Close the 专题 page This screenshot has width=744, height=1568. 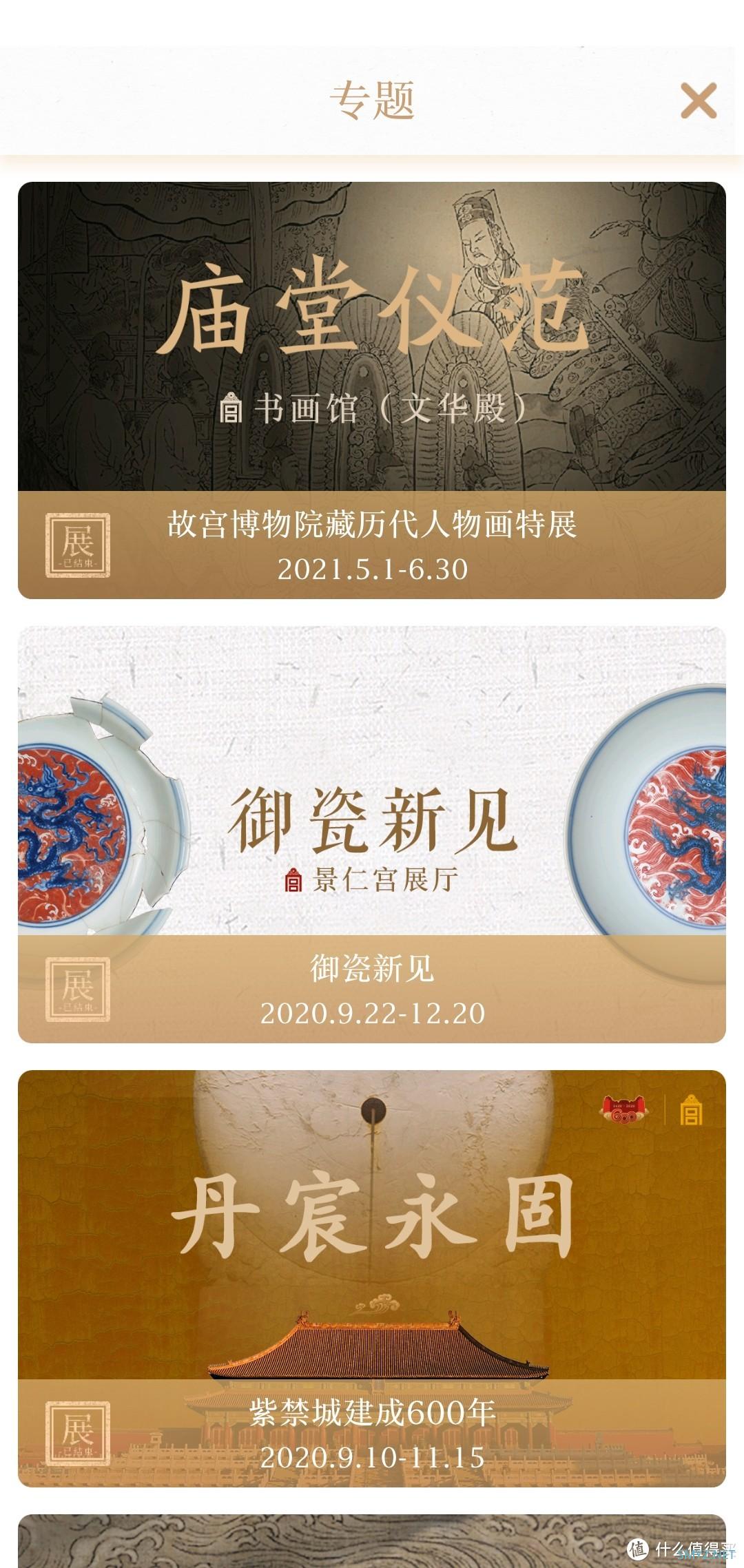pos(699,101)
